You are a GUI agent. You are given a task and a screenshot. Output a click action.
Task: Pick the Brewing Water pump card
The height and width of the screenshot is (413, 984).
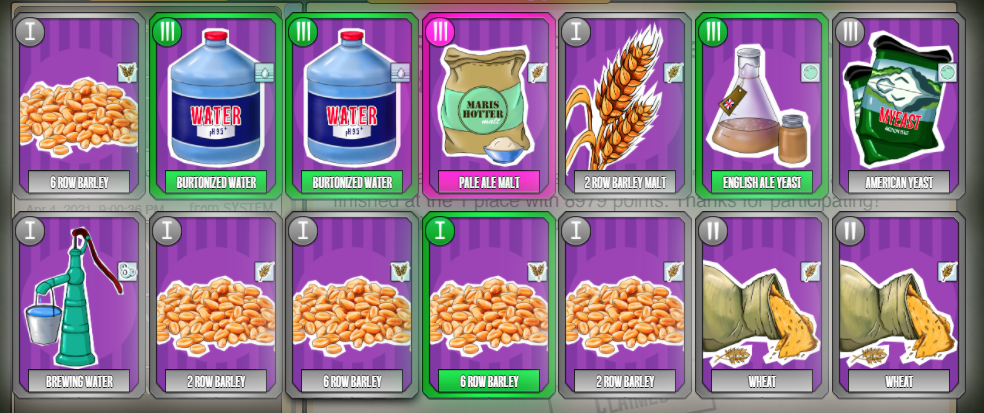pos(79,305)
